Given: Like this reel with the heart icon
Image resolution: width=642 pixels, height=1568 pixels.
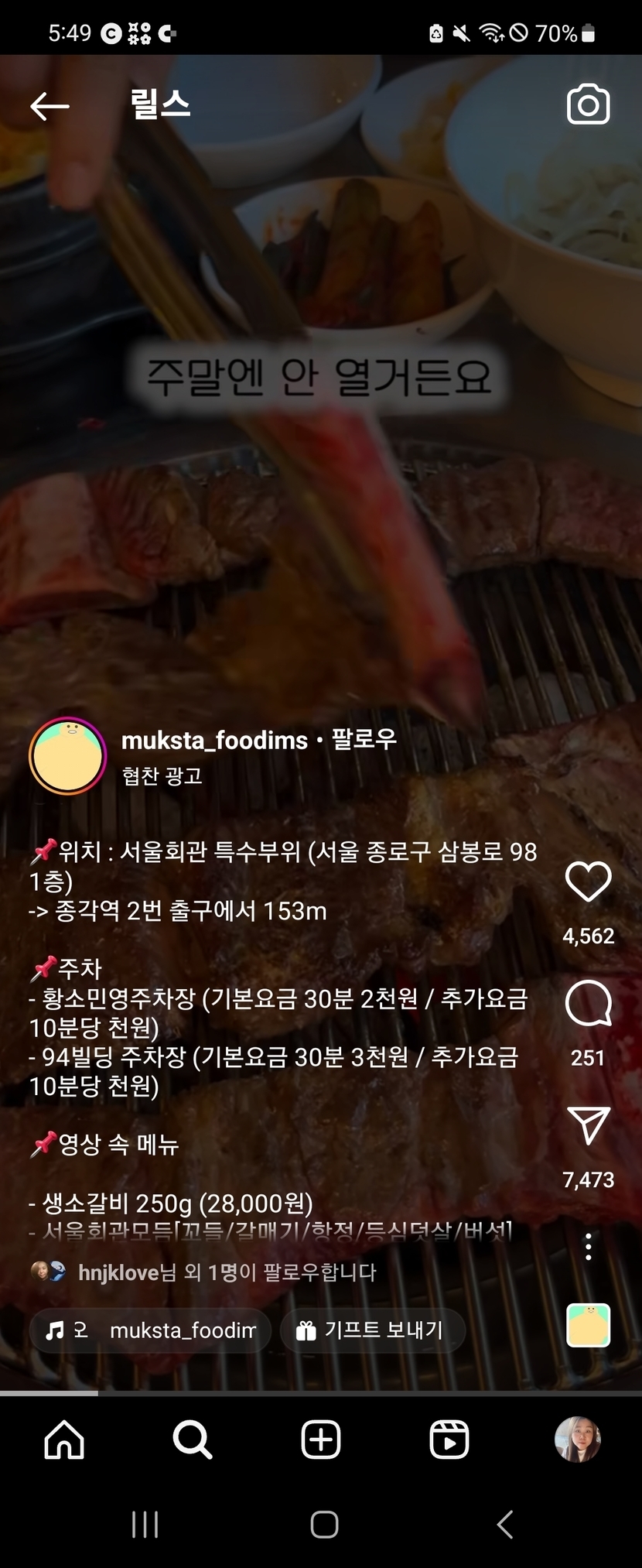Looking at the screenshot, I should tap(588, 882).
